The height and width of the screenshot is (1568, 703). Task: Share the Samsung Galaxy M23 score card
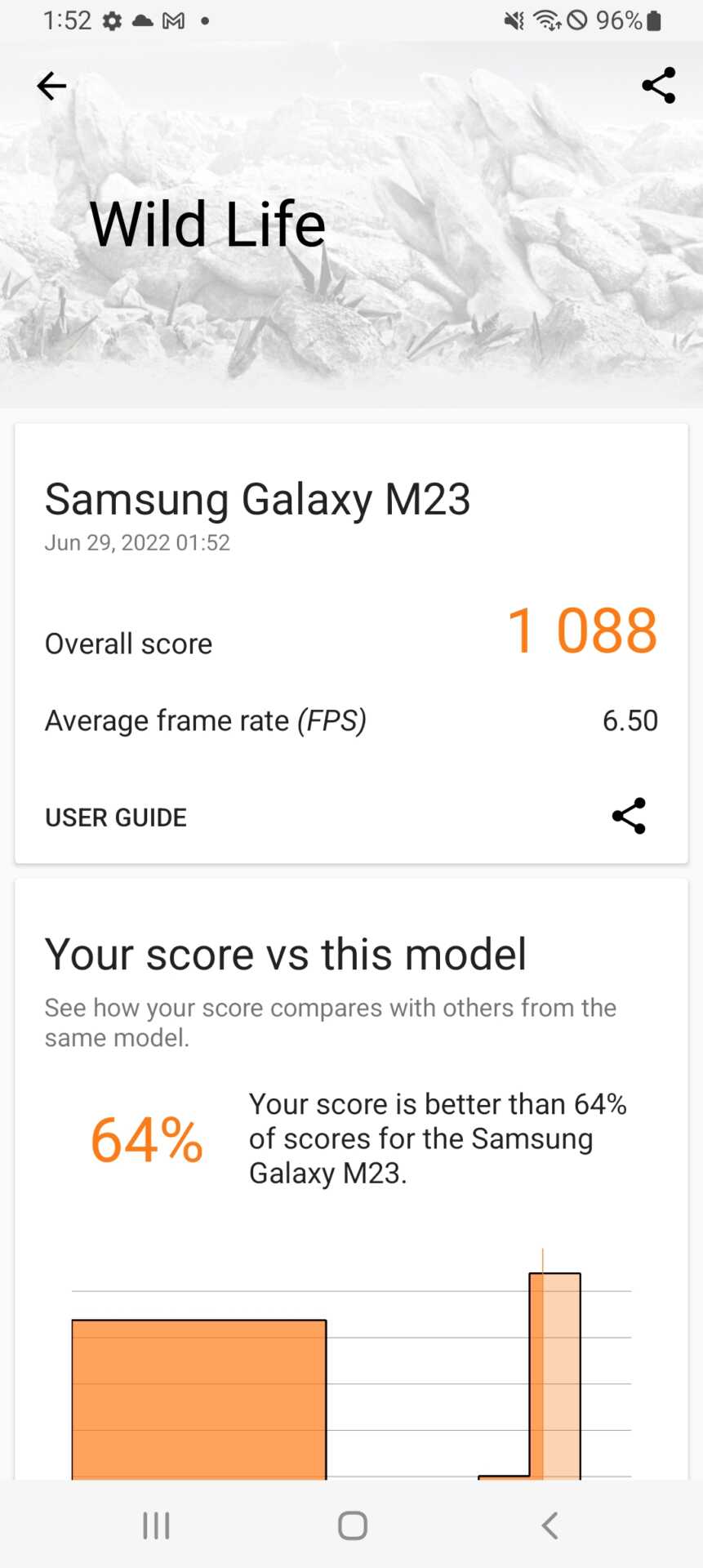pos(629,816)
